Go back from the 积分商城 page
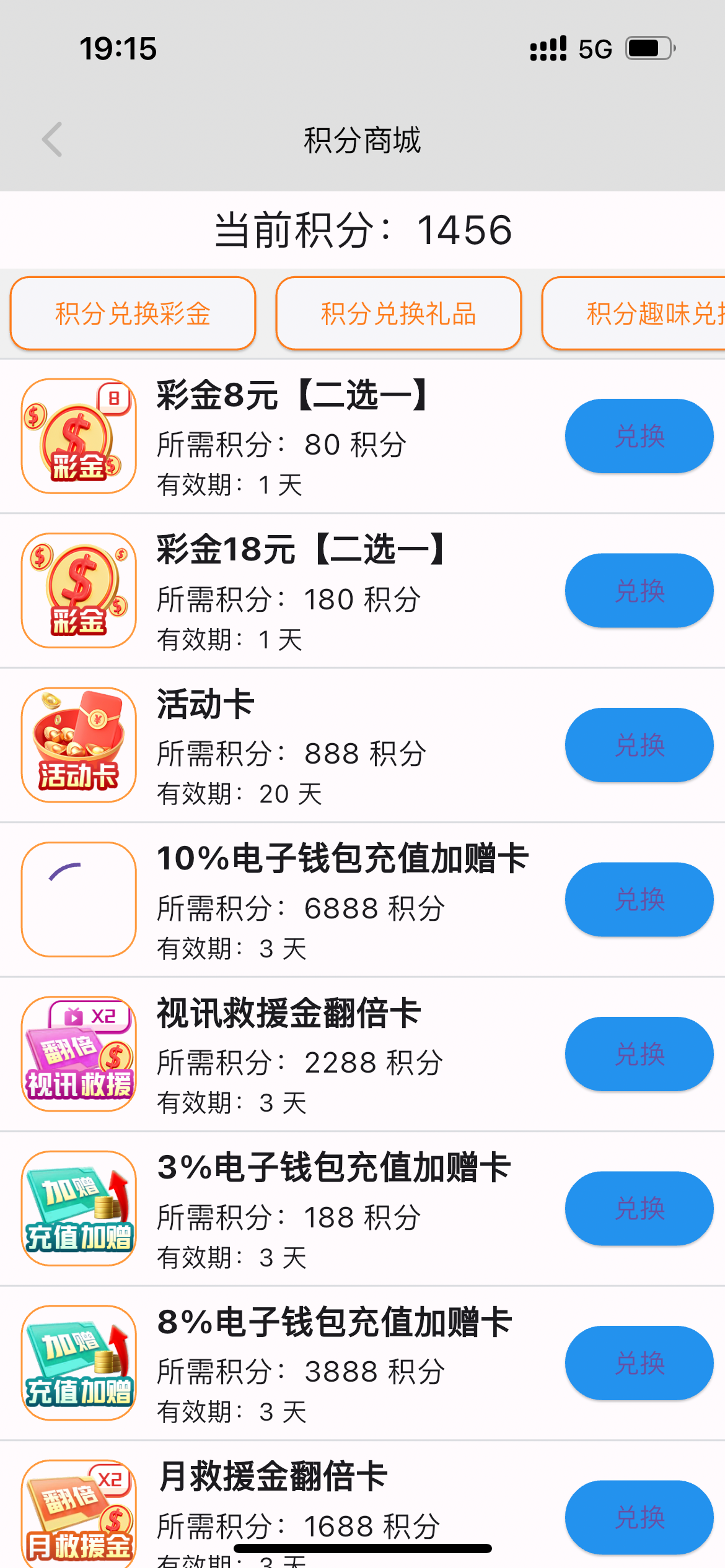 pyautogui.click(x=53, y=139)
